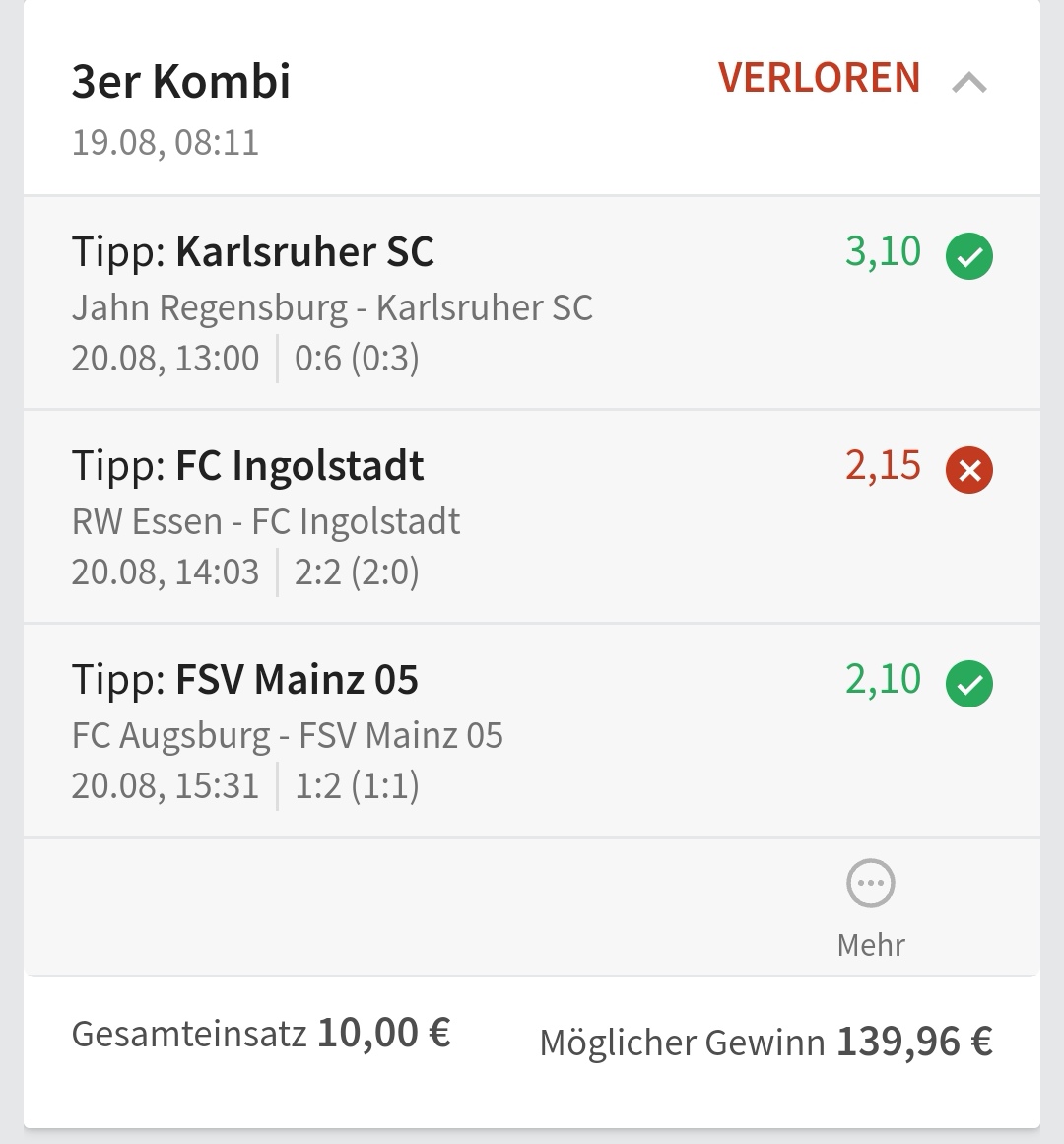The image size is (1064, 1144).
Task: Open the Mehr options button
Action: (871, 906)
